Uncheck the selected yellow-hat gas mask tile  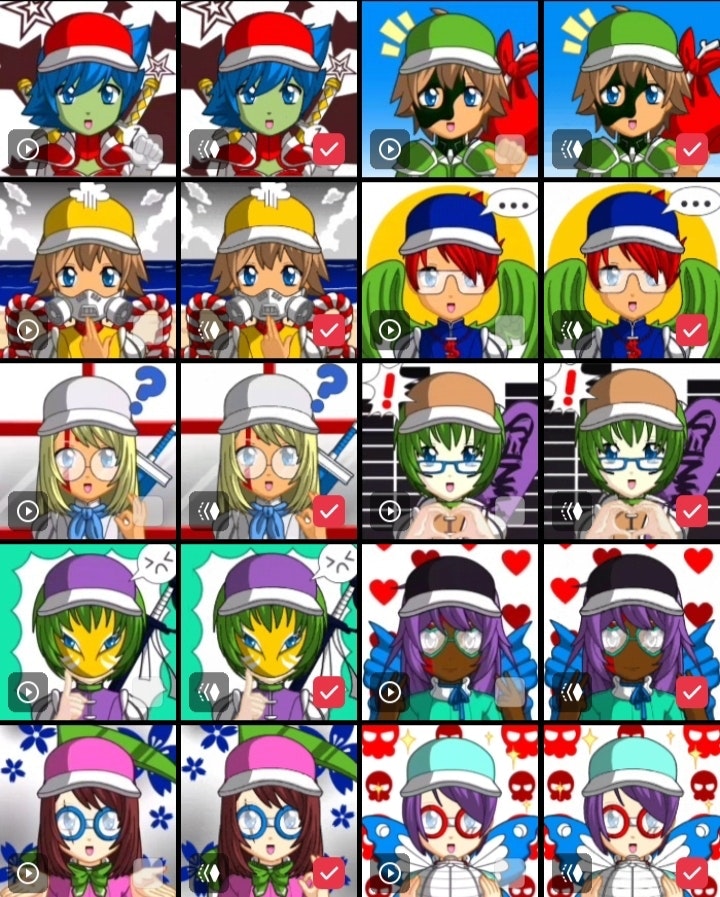[x=328, y=329]
